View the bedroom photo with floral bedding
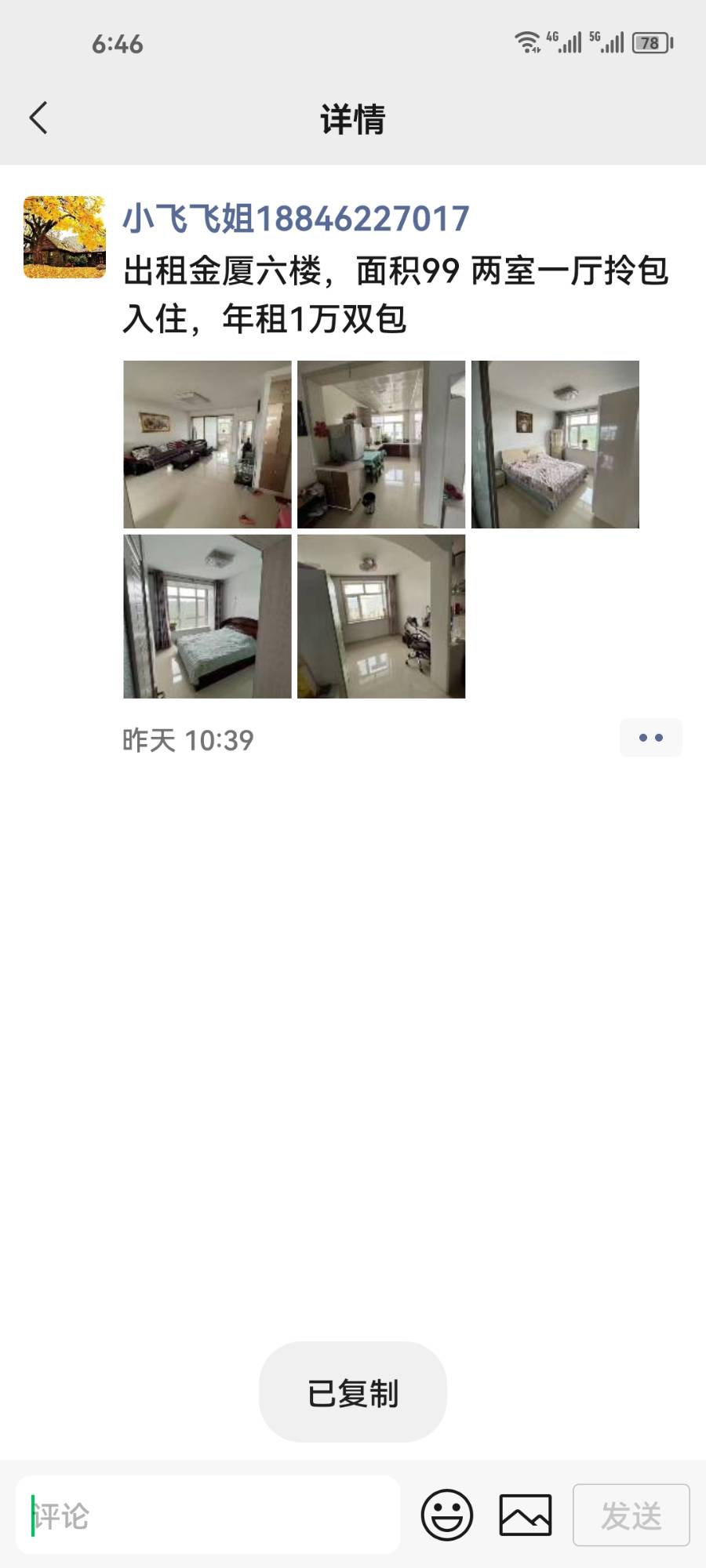 click(x=555, y=444)
